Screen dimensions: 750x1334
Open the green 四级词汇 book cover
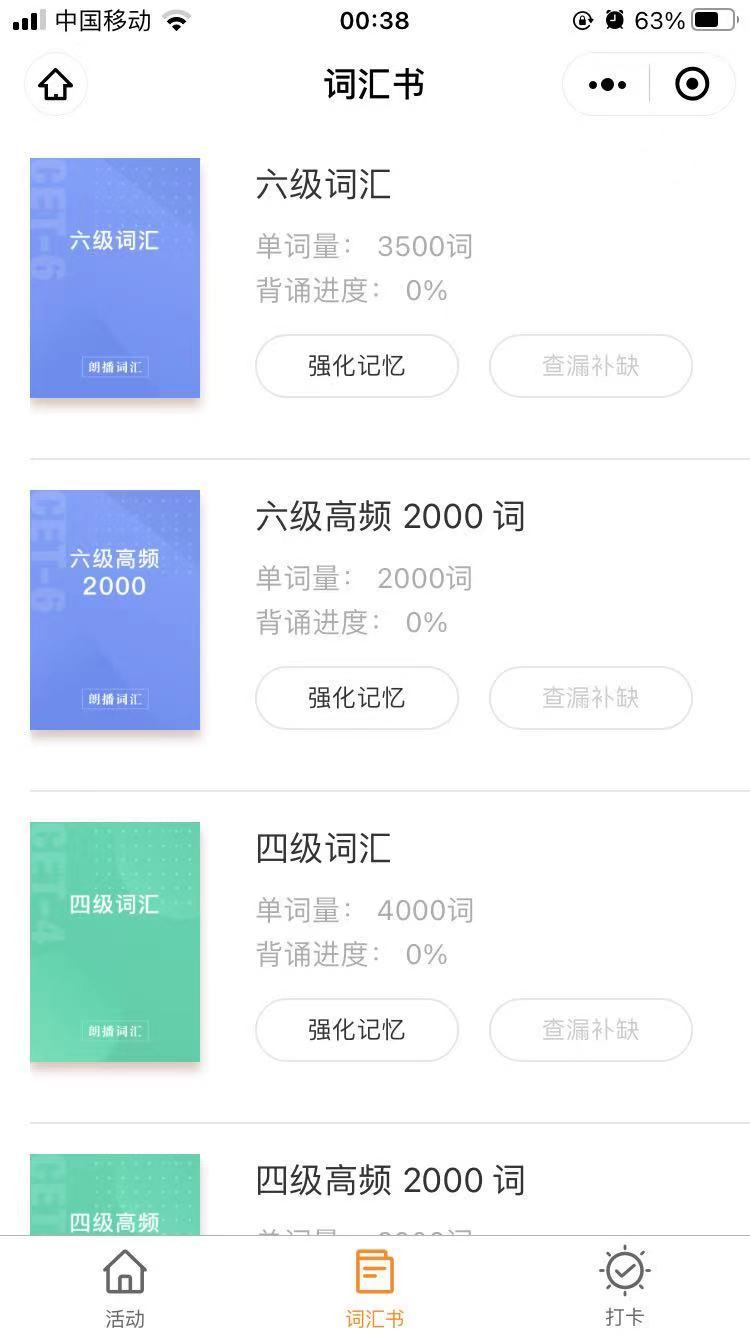point(115,942)
